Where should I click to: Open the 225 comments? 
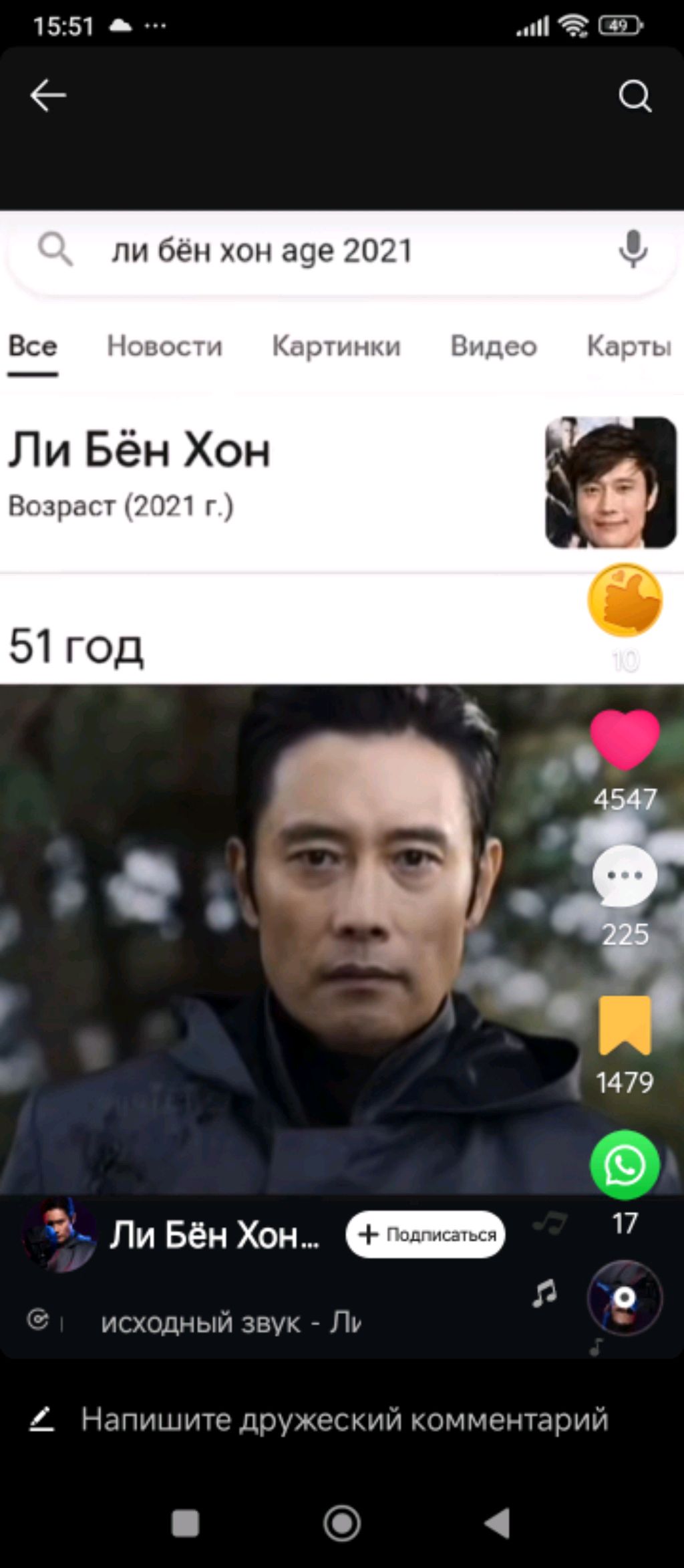click(625, 876)
